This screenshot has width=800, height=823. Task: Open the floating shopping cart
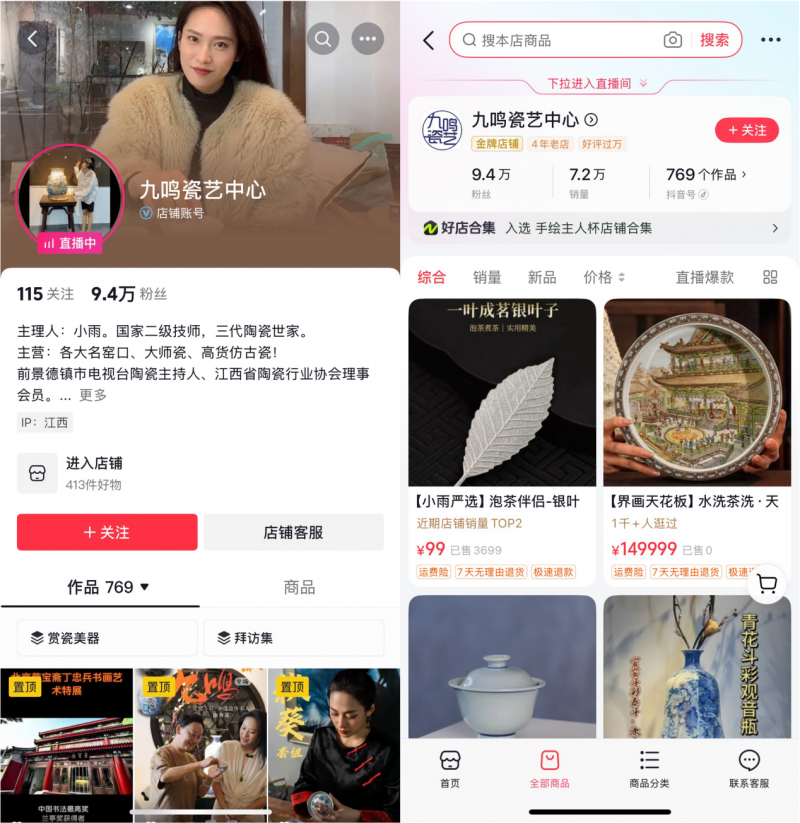[x=767, y=584]
